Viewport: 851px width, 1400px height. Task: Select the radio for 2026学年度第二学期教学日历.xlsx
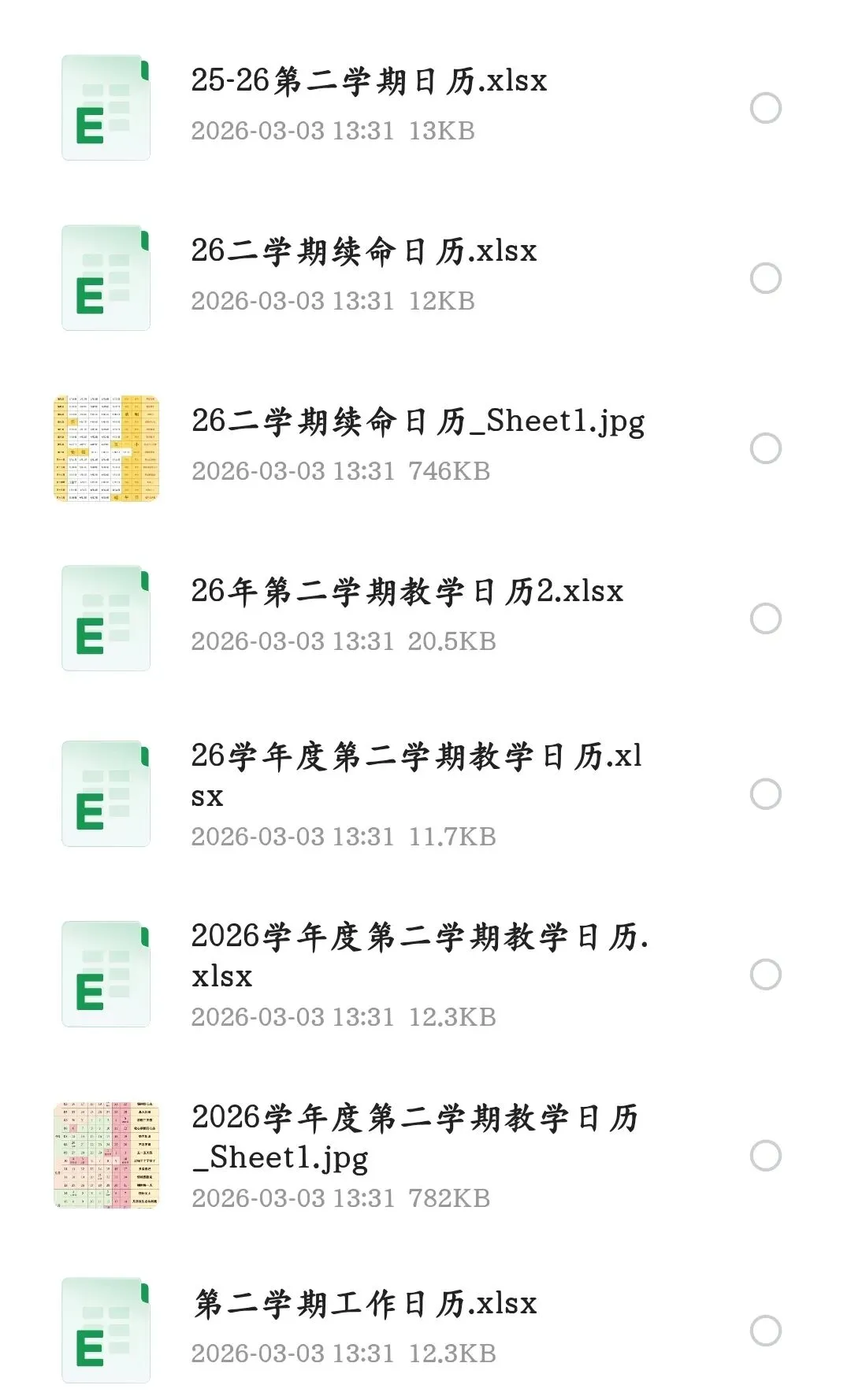(765, 975)
